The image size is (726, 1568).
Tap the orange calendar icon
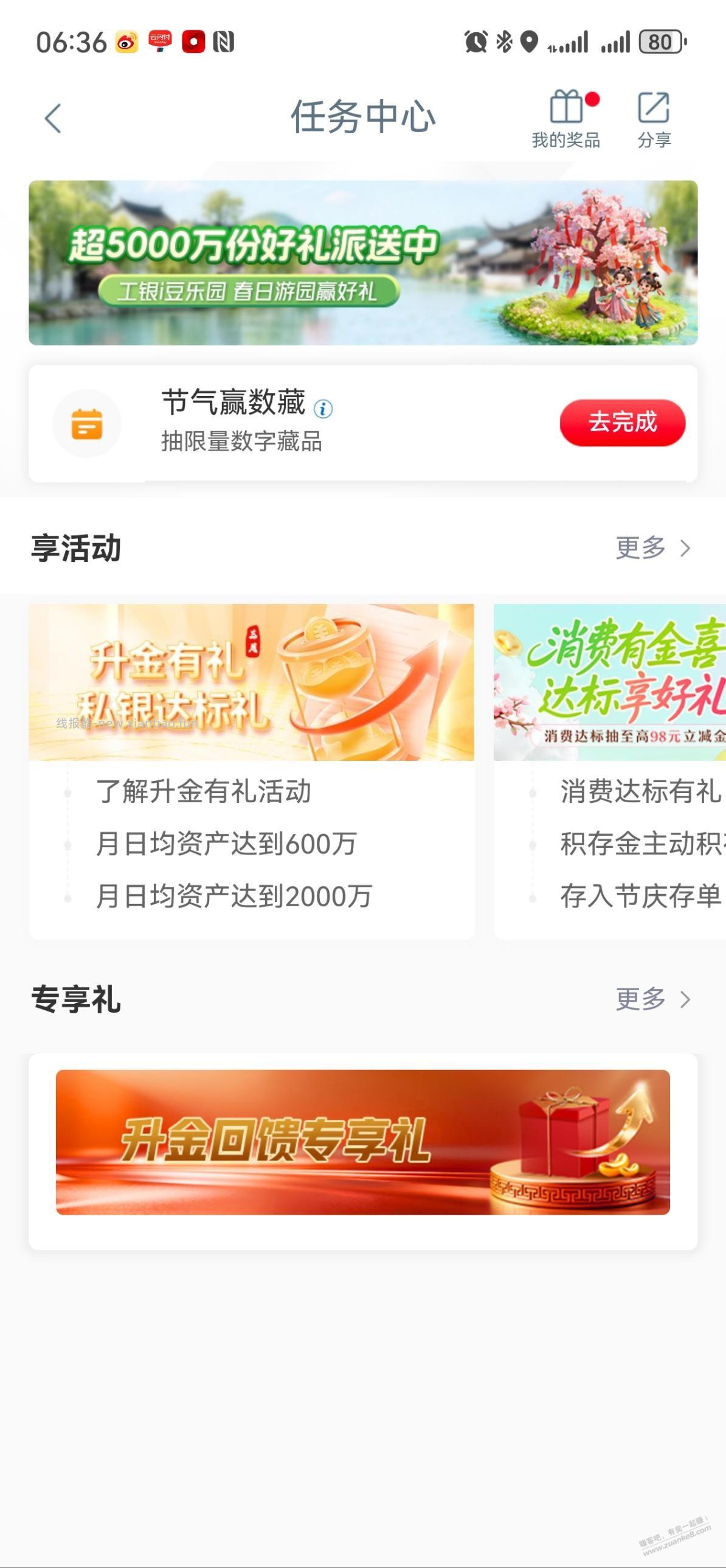coord(87,424)
